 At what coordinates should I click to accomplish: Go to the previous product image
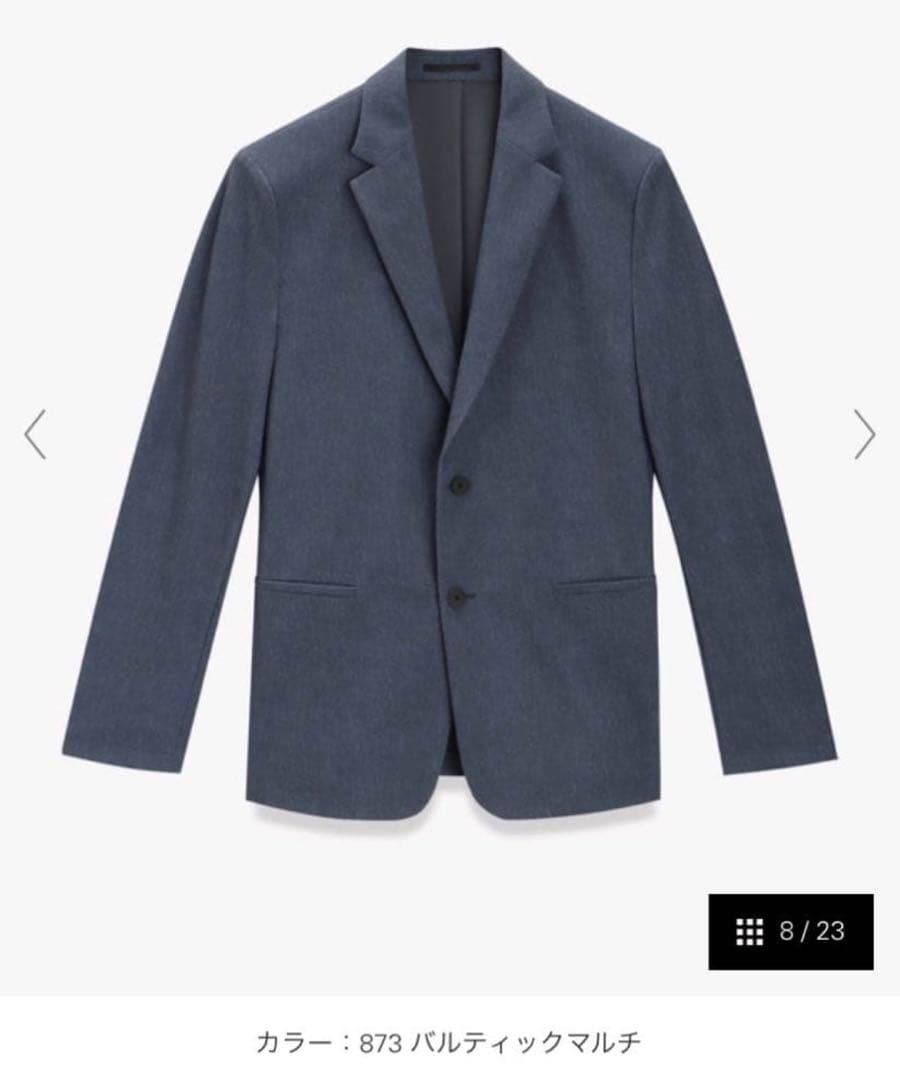[x=35, y=434]
